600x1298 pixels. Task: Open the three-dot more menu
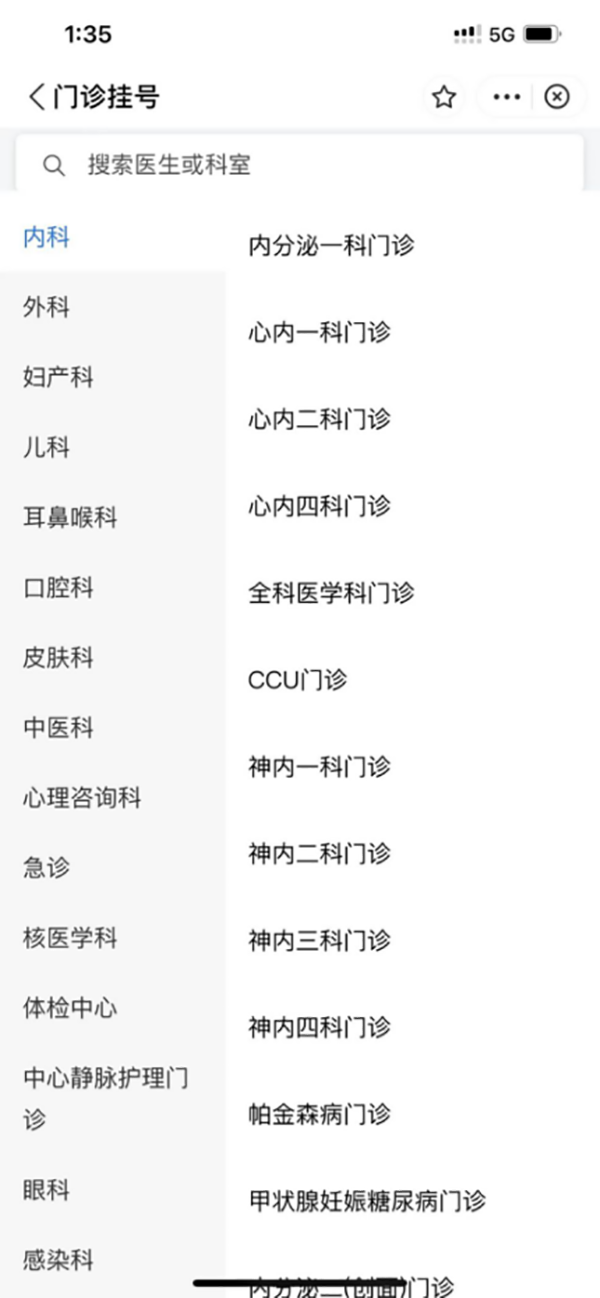coord(507,97)
